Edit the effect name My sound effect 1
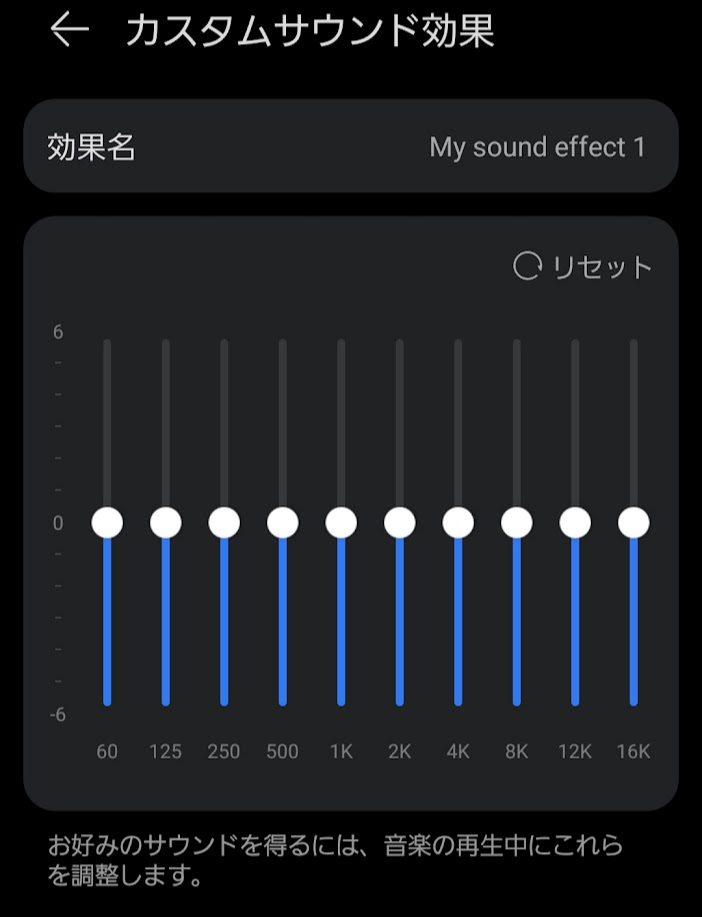 pyautogui.click(x=537, y=148)
